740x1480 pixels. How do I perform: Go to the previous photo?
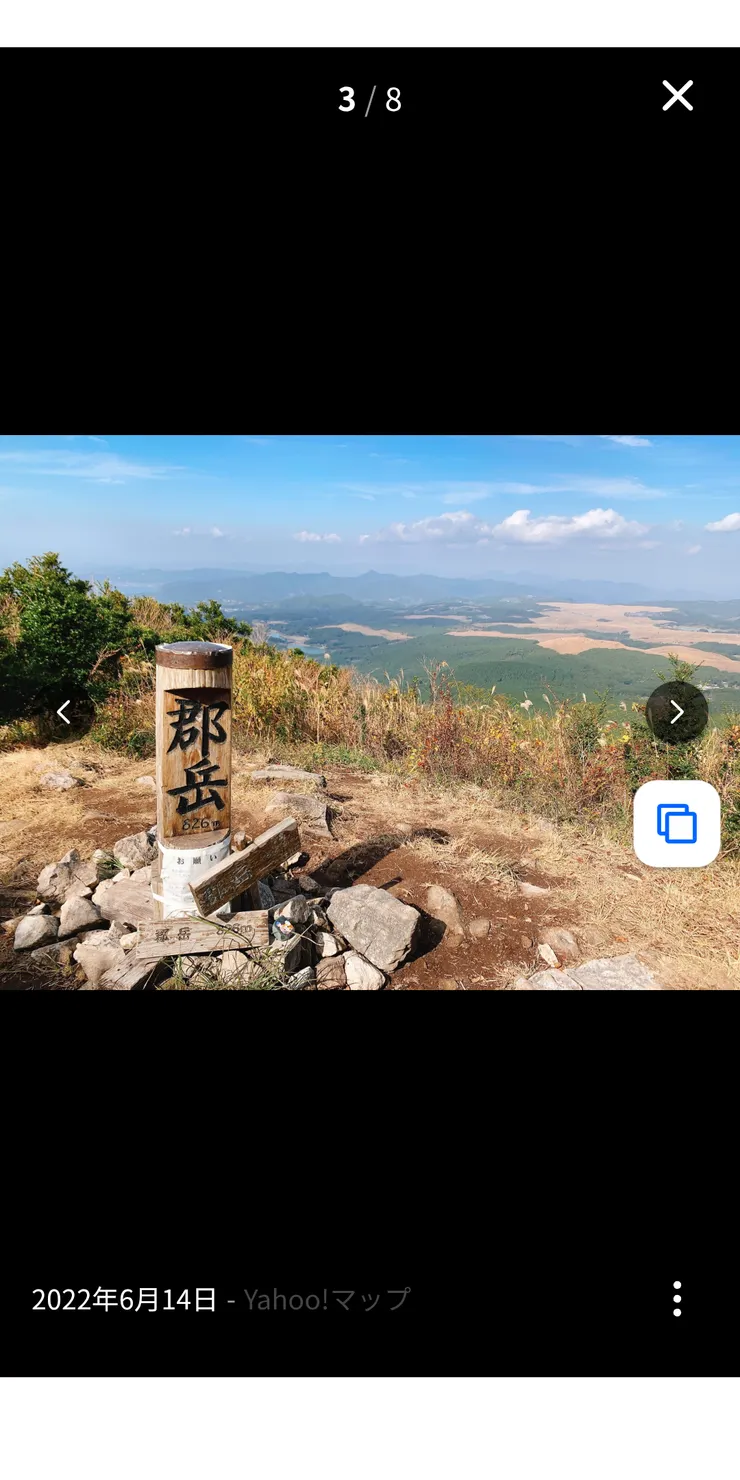tap(64, 712)
